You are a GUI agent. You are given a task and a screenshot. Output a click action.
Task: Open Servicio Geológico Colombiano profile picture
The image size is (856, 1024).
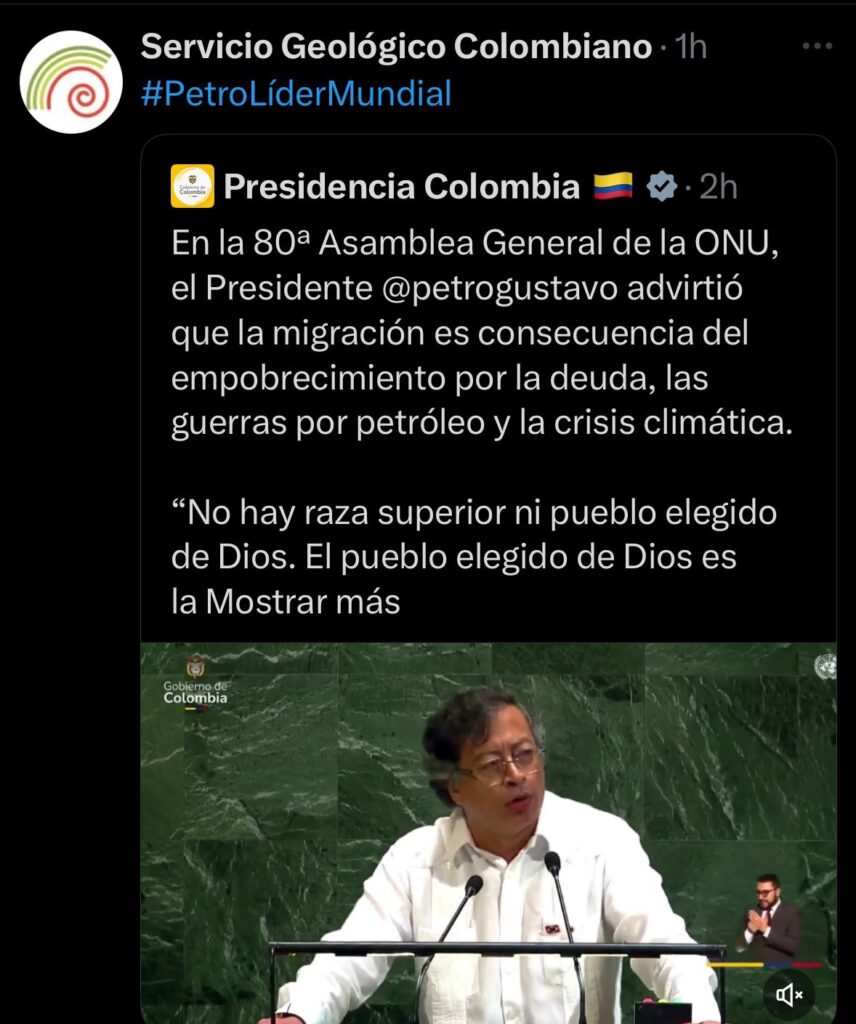[71, 82]
